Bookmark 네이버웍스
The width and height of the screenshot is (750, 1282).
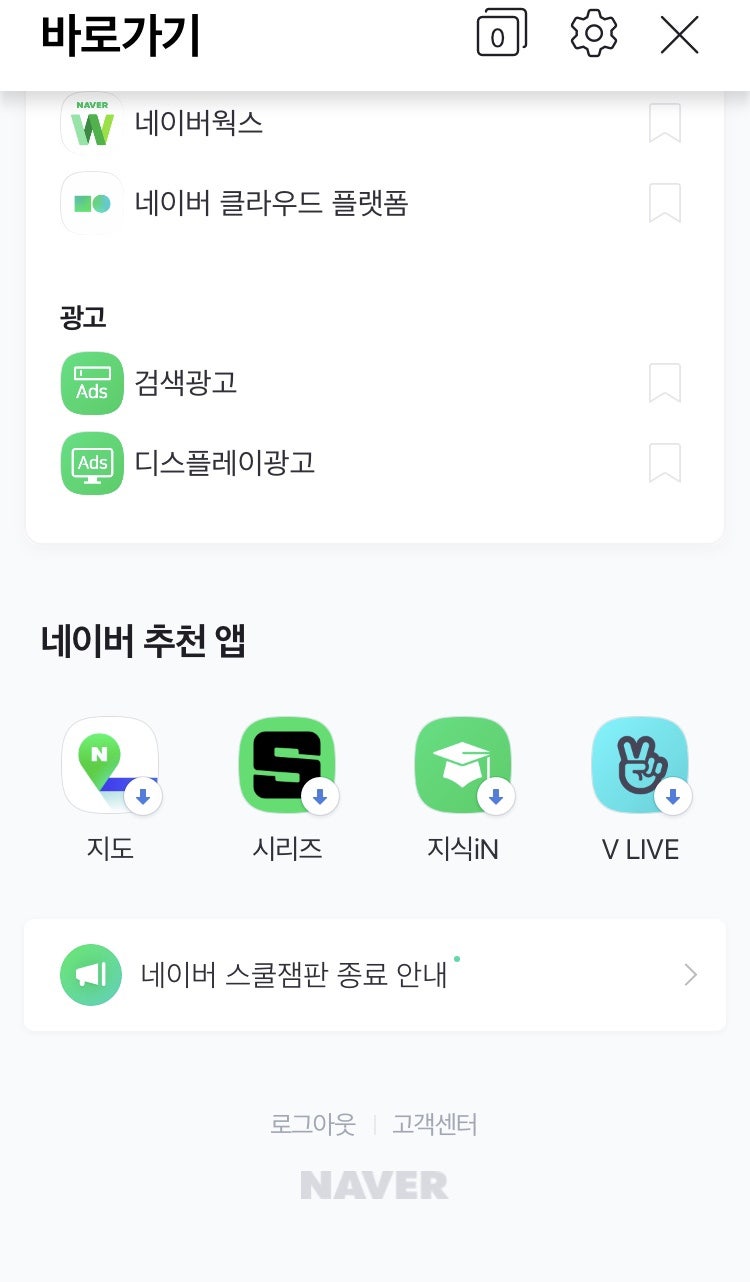pos(665,123)
